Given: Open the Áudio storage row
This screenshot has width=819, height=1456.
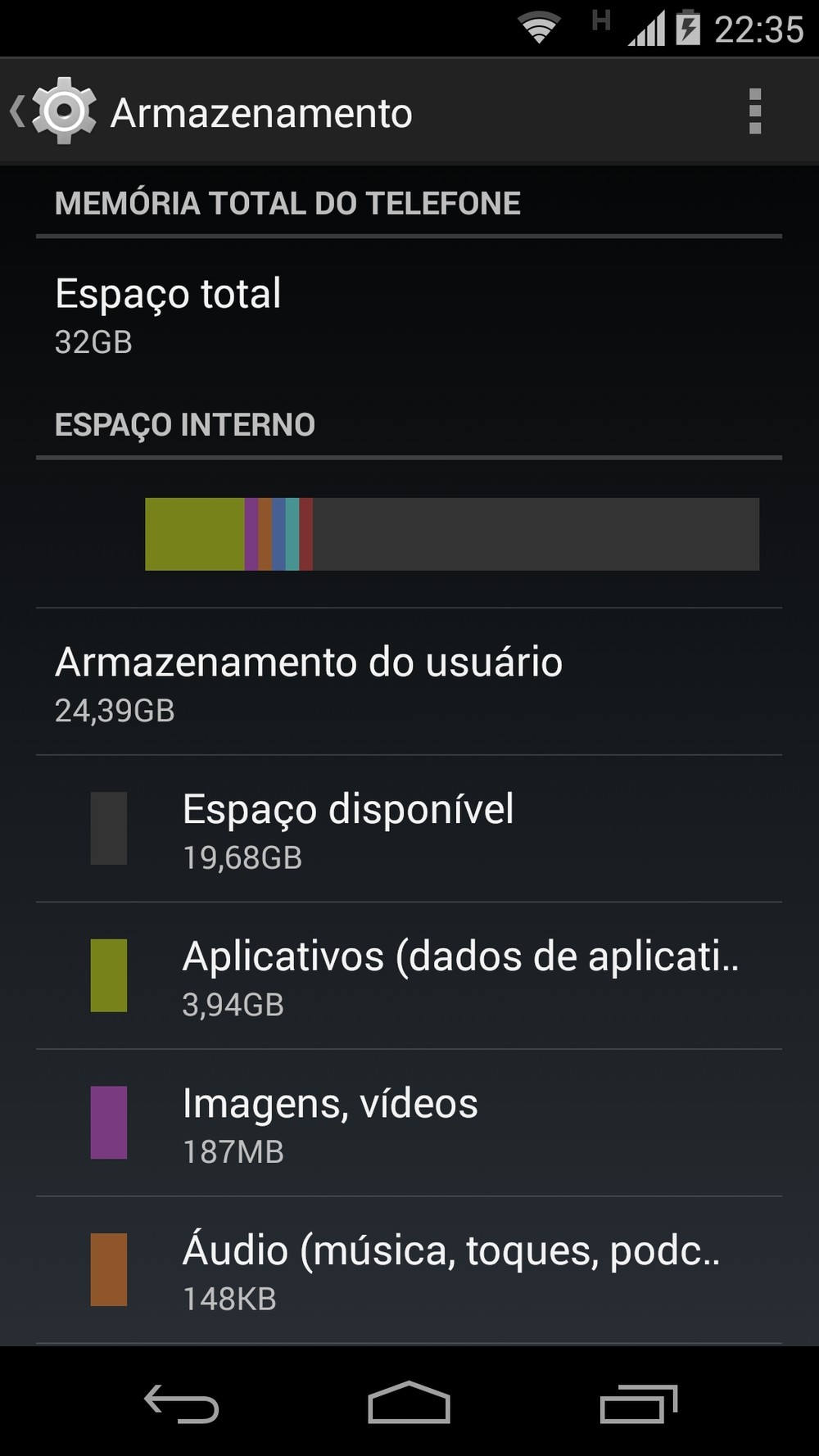Looking at the screenshot, I should 409,1270.
